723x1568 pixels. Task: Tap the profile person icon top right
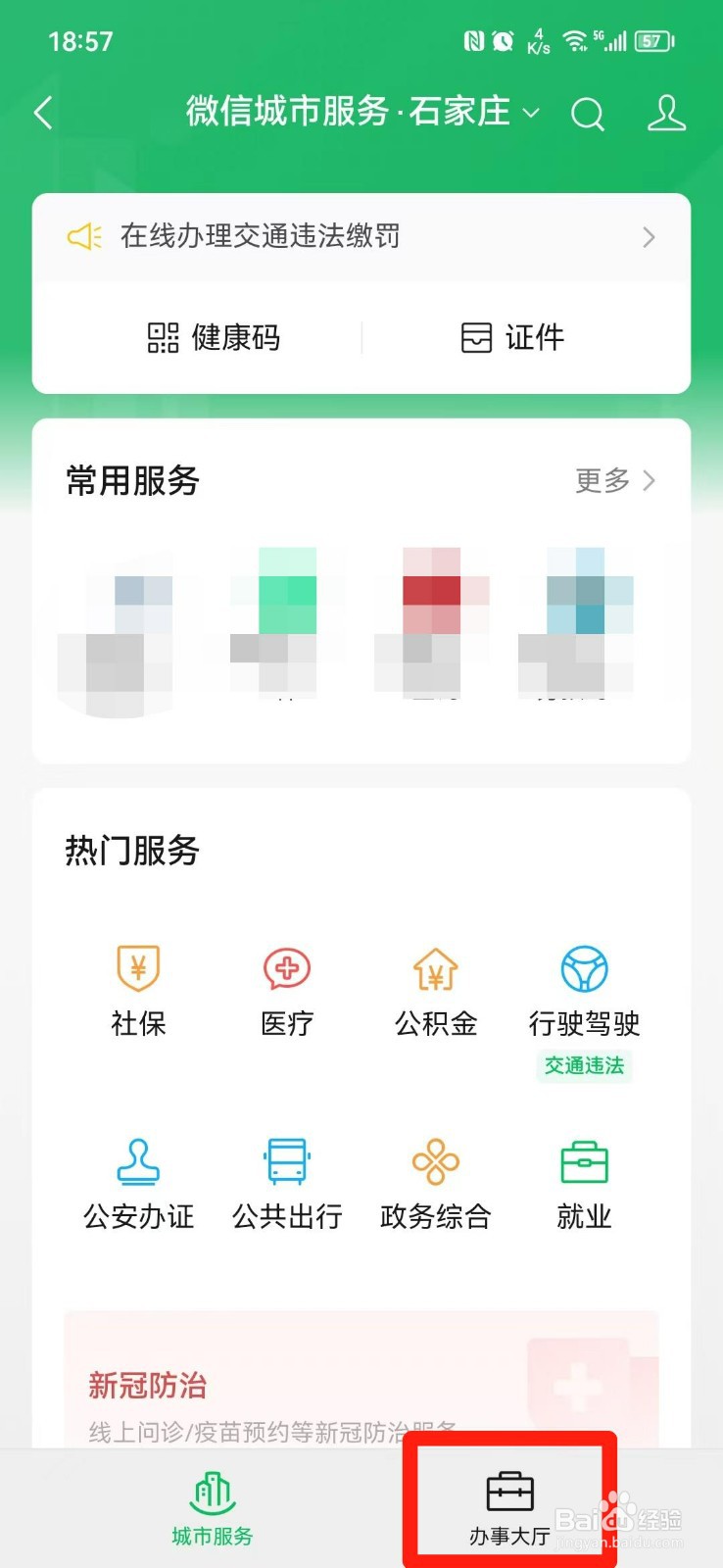pyautogui.click(x=666, y=114)
